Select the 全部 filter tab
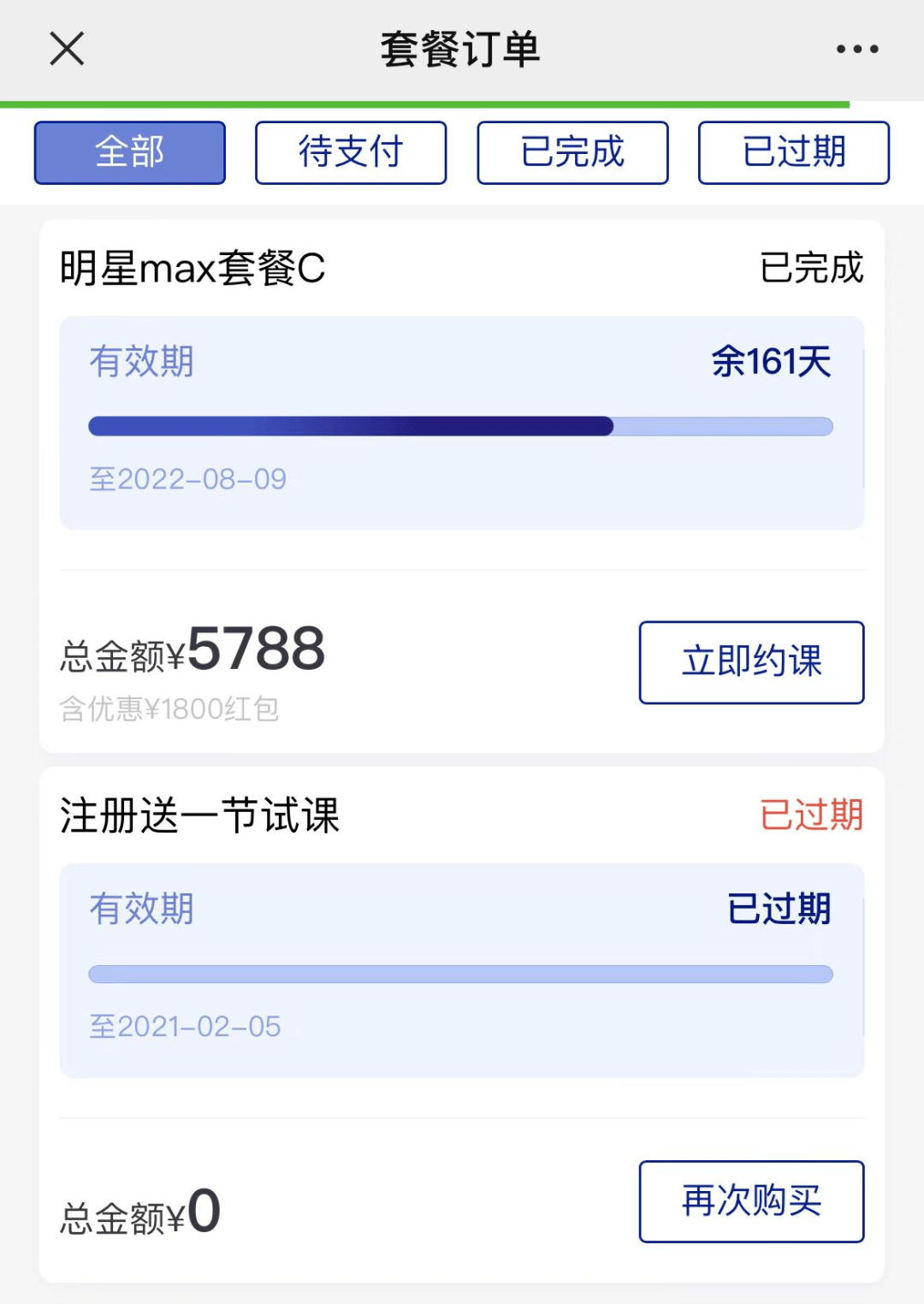Viewport: 924px width, 1304px height. coord(128,152)
